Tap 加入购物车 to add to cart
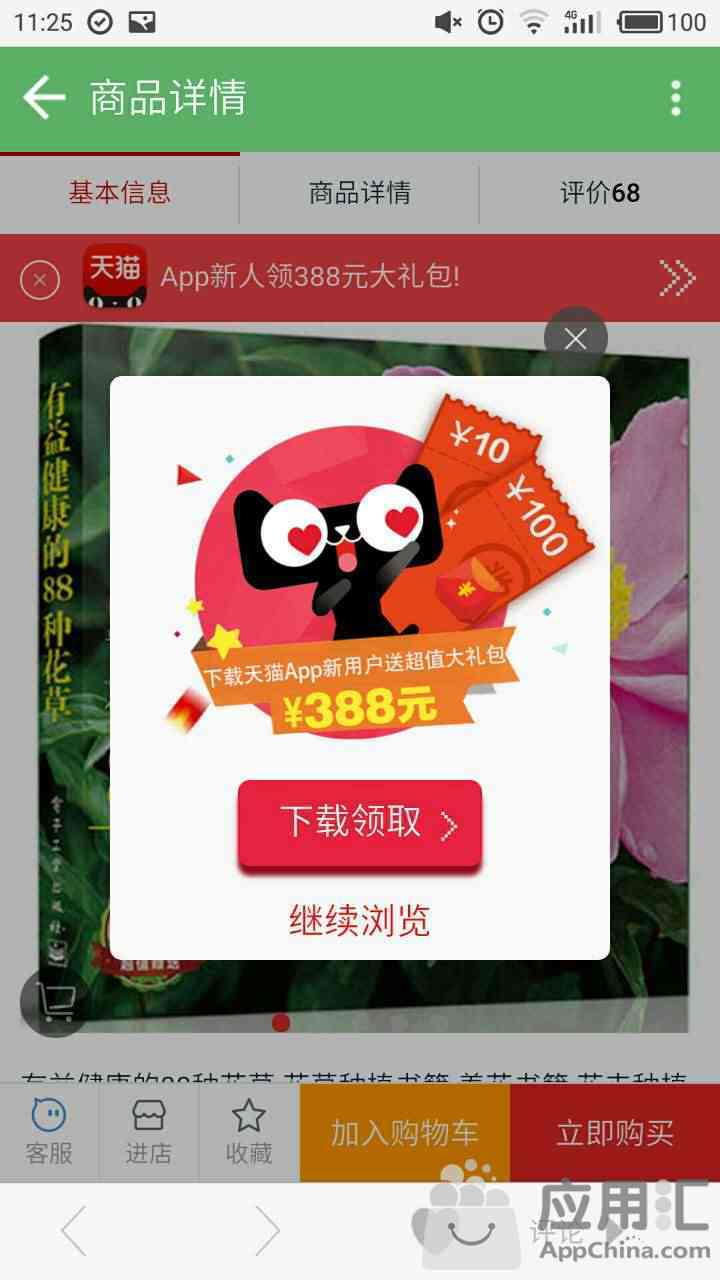Screen dimensions: 720x1280 click(405, 1133)
